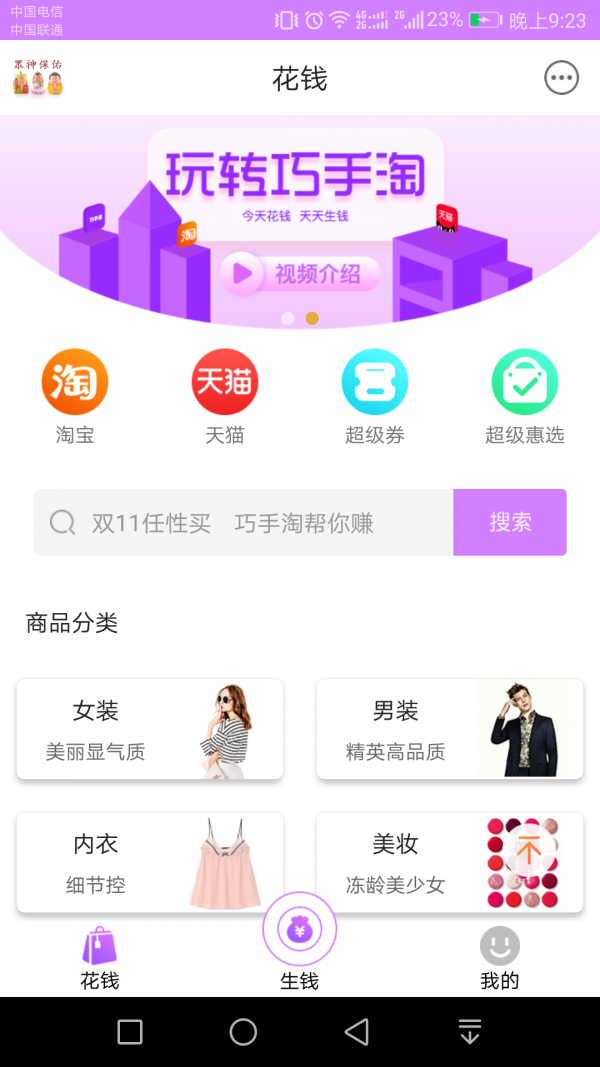Tap the 搜索 button
Image resolution: width=600 pixels, height=1067 pixels.
(510, 523)
